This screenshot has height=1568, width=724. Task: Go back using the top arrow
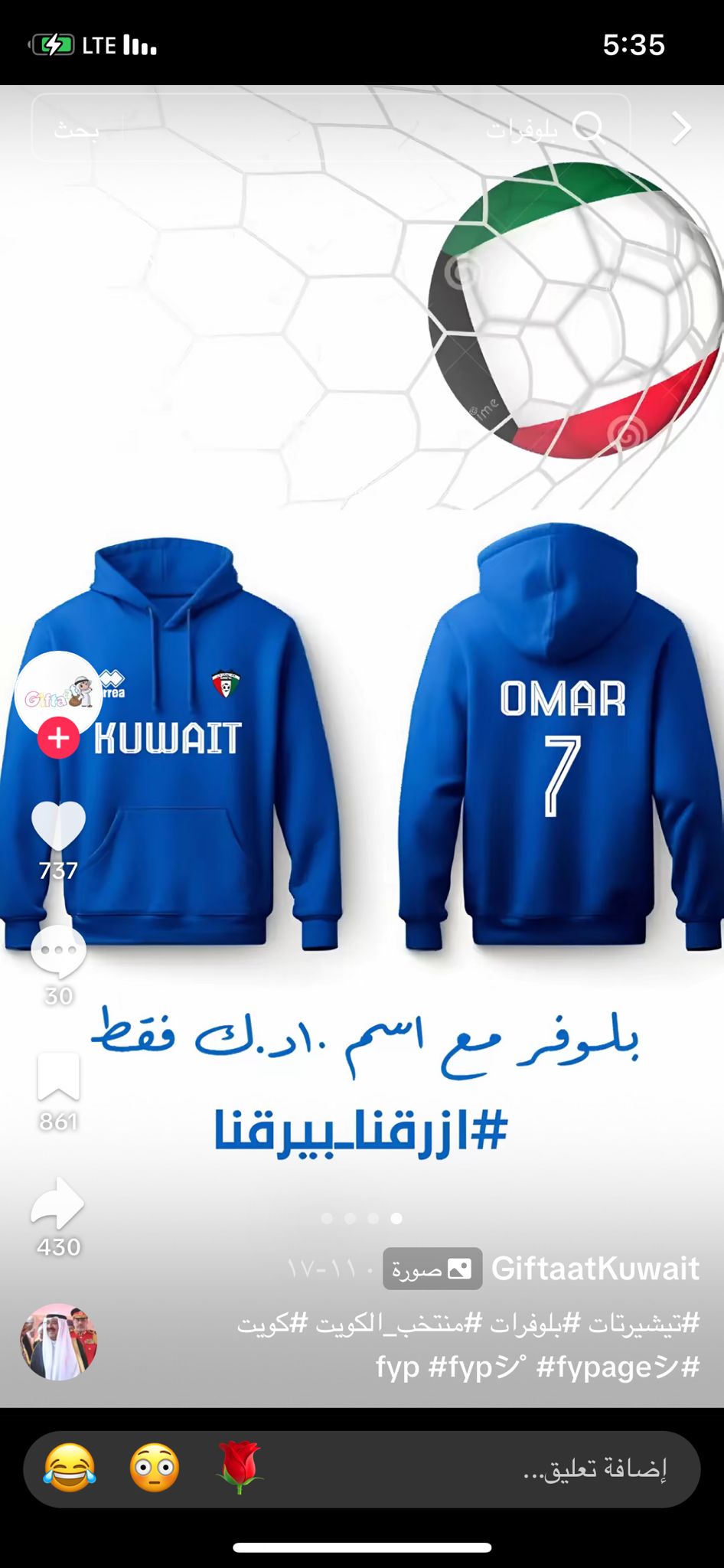click(681, 128)
